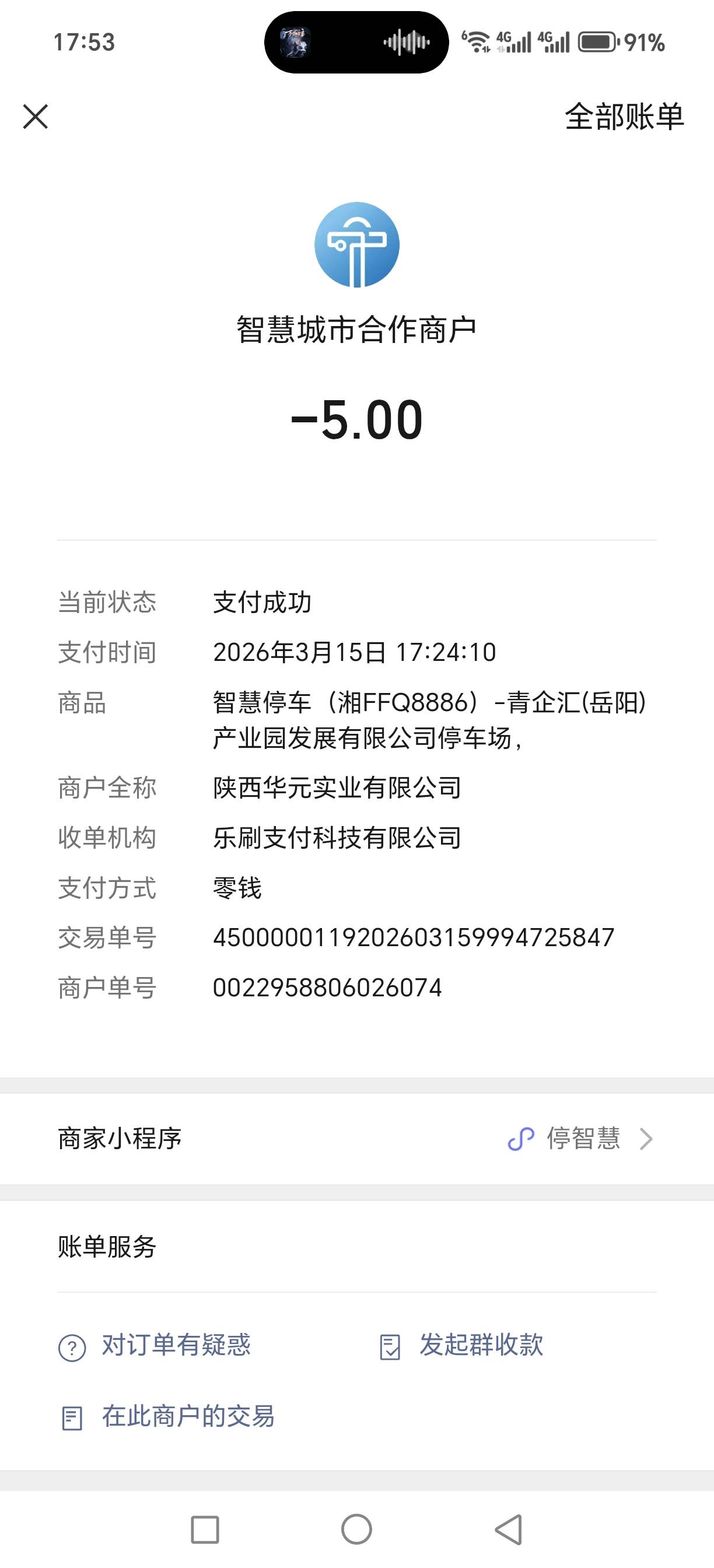Tap the system back navigation button
Screen dimensions: 714x1568
coord(509,1529)
